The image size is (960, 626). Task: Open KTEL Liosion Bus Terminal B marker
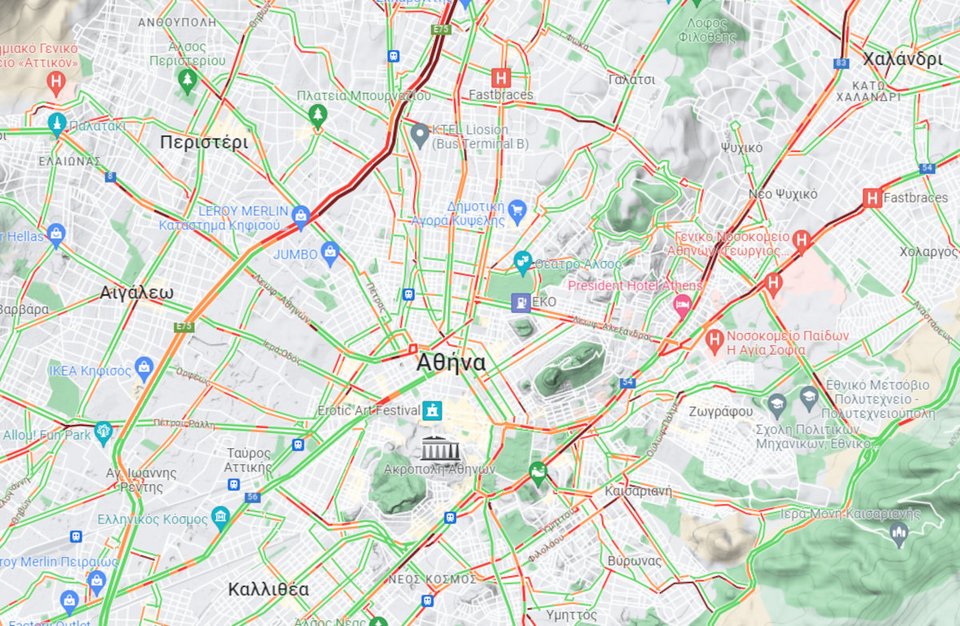pyautogui.click(x=421, y=132)
